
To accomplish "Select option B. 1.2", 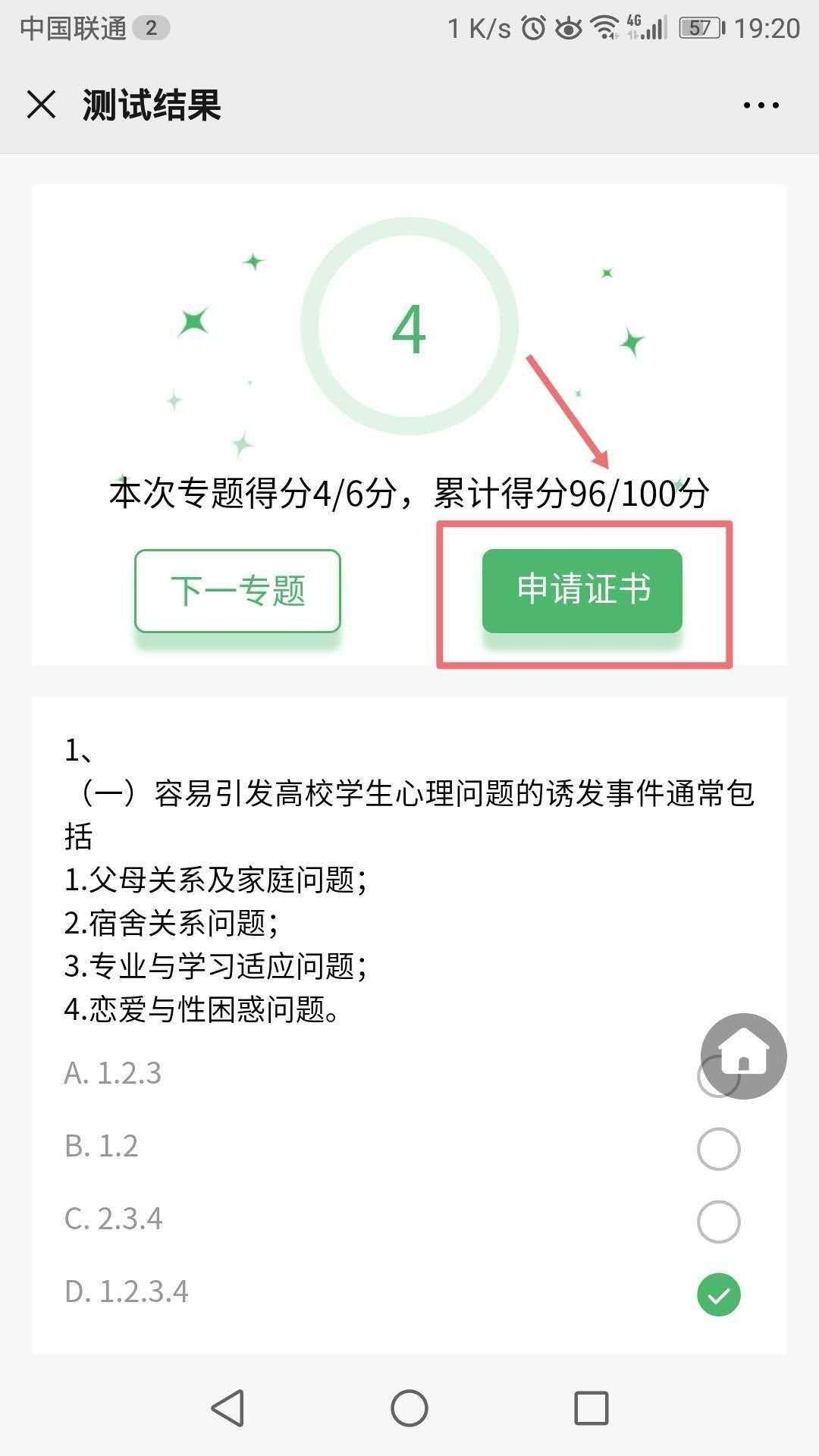I will 717,1149.
